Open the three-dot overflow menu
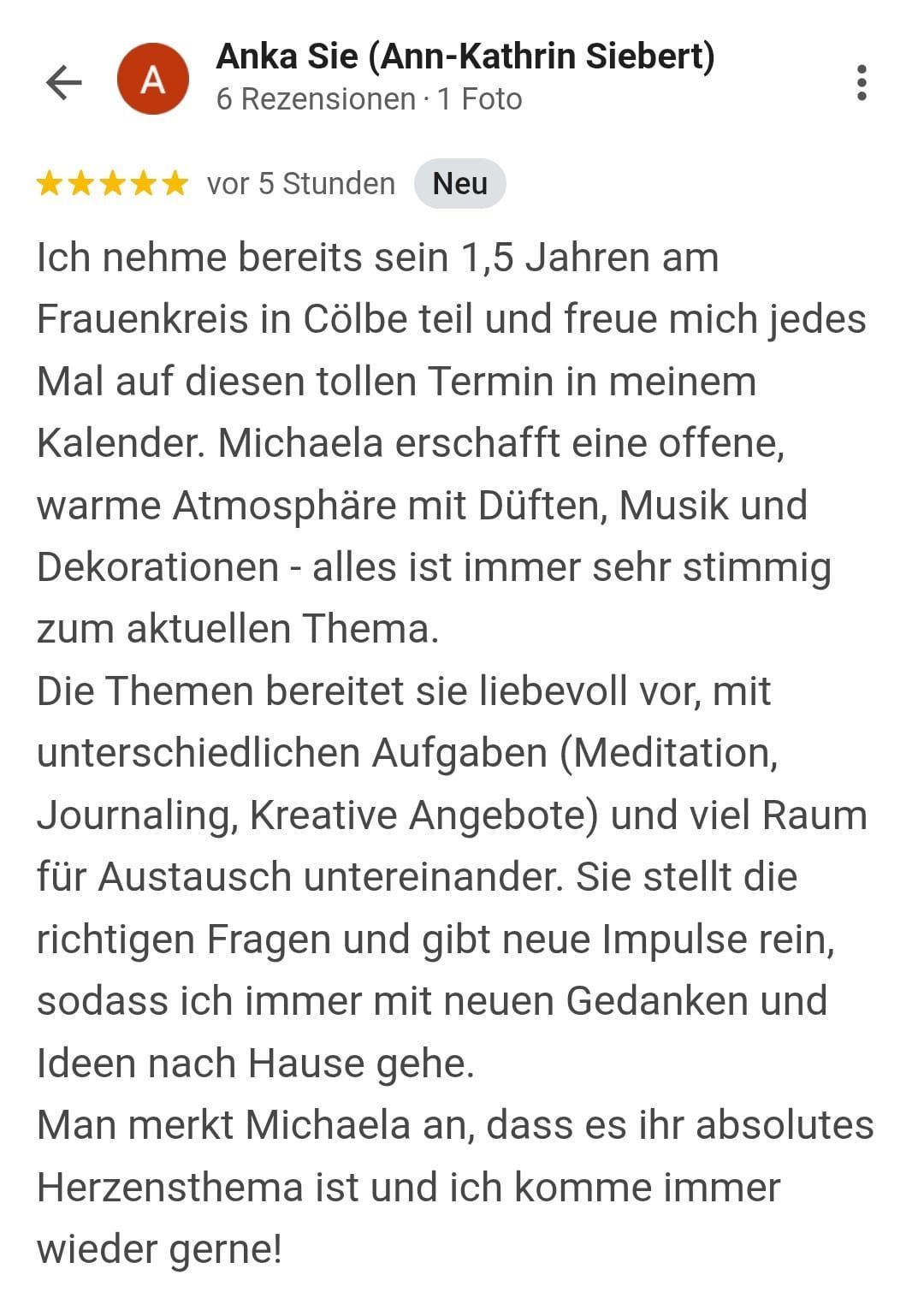This screenshot has width=924, height=1304. (861, 82)
